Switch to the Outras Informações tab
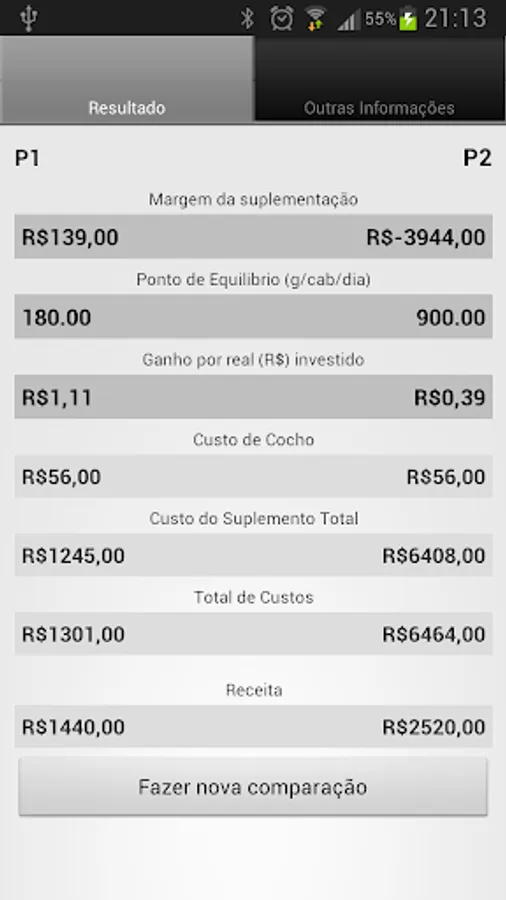Image resolution: width=506 pixels, height=900 pixels. 380,79
